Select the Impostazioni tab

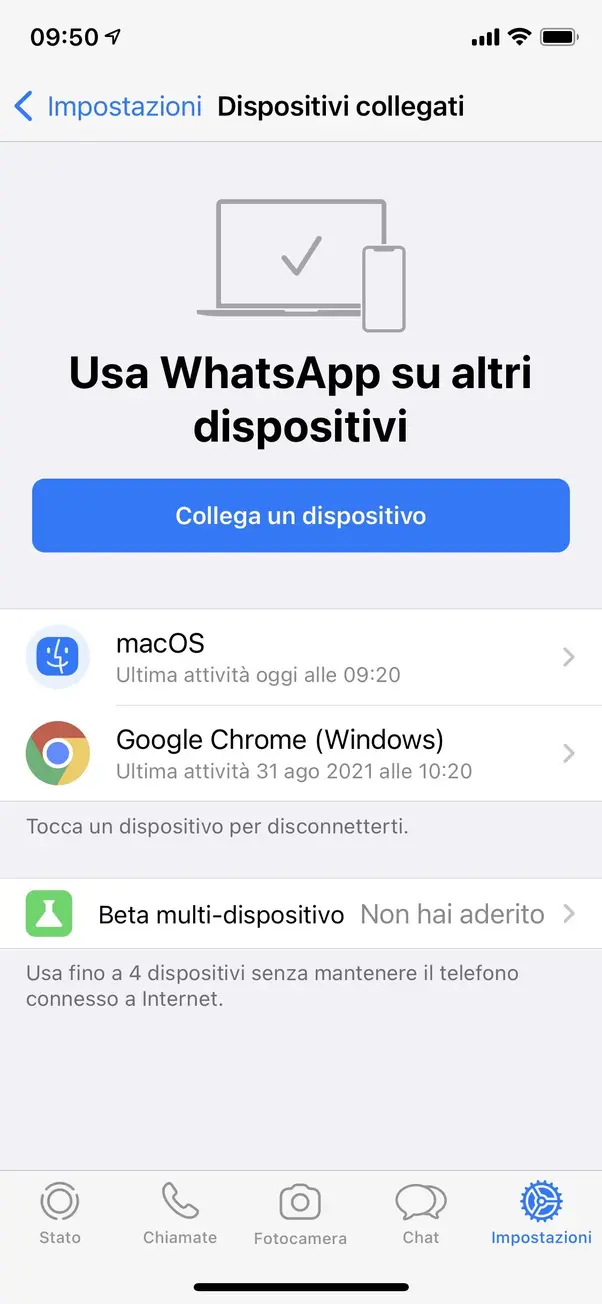pos(541,1214)
